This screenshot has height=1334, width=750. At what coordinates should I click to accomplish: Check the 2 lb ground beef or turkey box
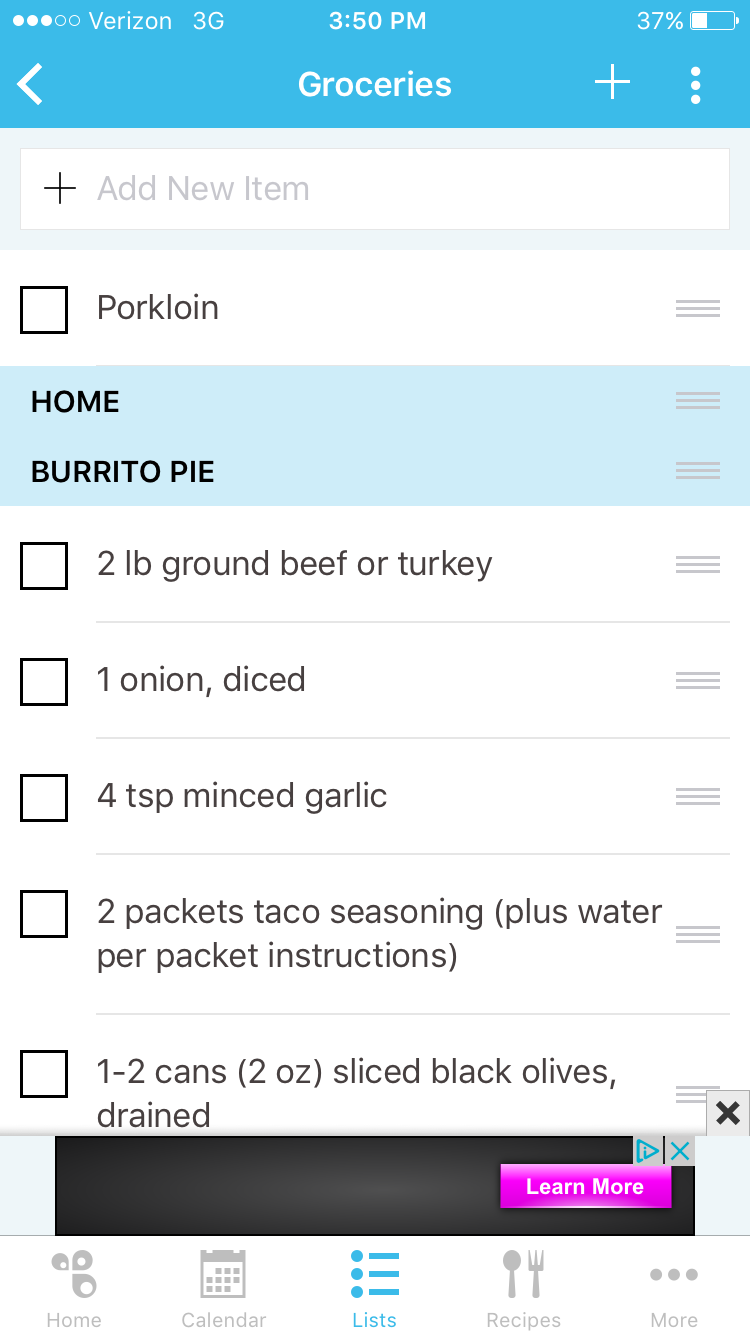[x=44, y=565]
